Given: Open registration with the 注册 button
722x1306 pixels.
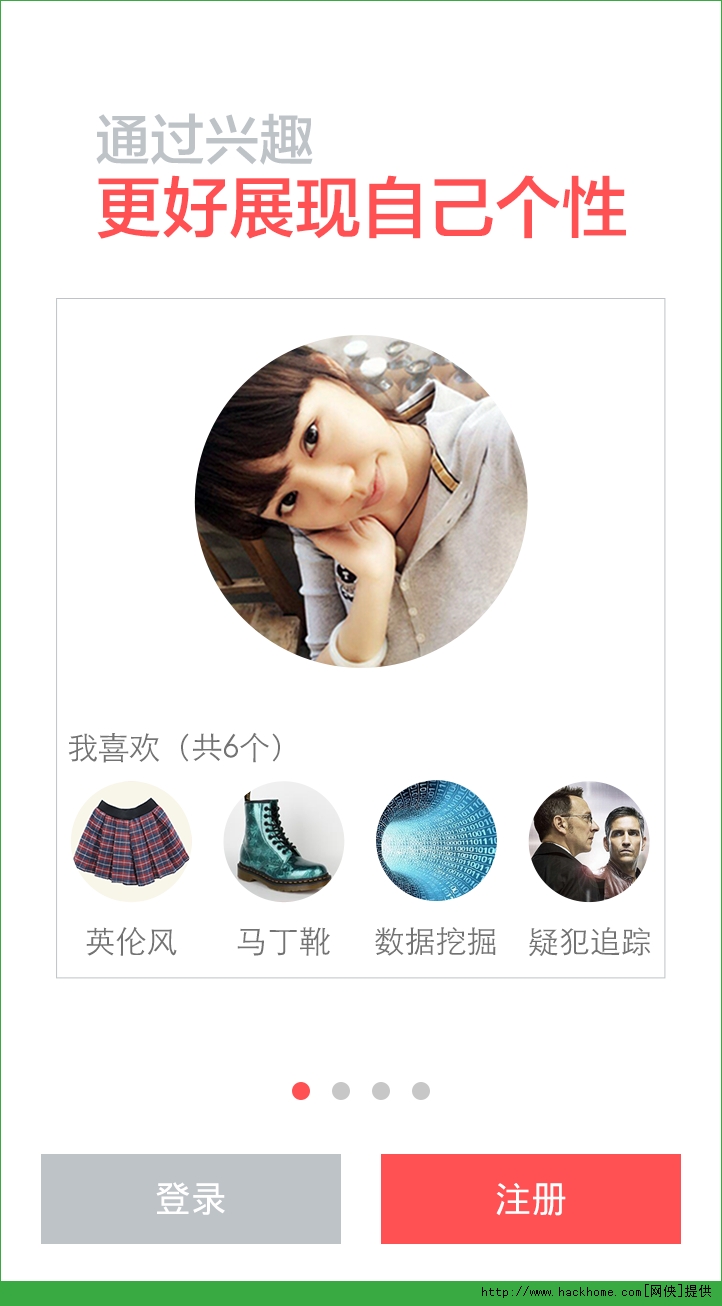Looking at the screenshot, I should pos(530,1199).
